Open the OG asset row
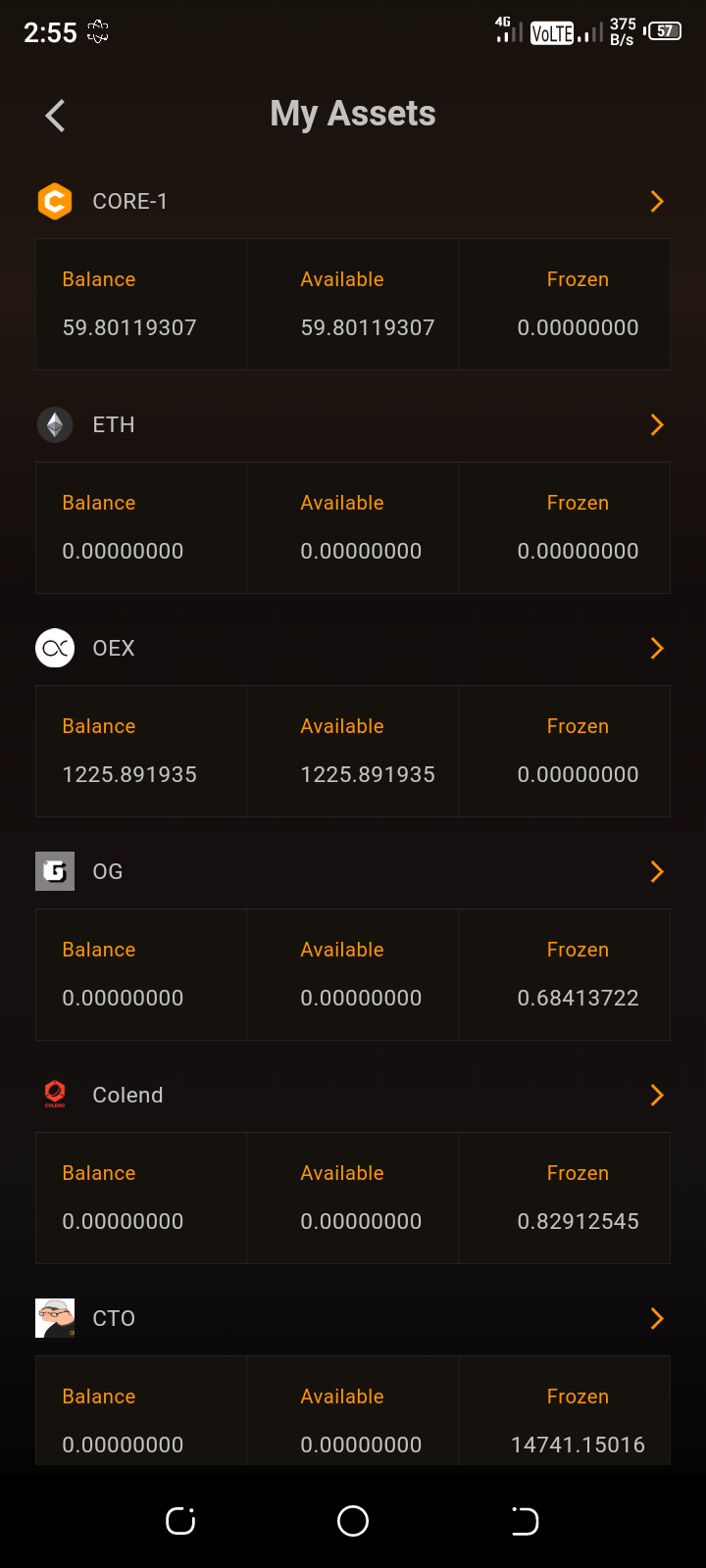Image resolution: width=706 pixels, height=1568 pixels. pyautogui.click(x=353, y=871)
